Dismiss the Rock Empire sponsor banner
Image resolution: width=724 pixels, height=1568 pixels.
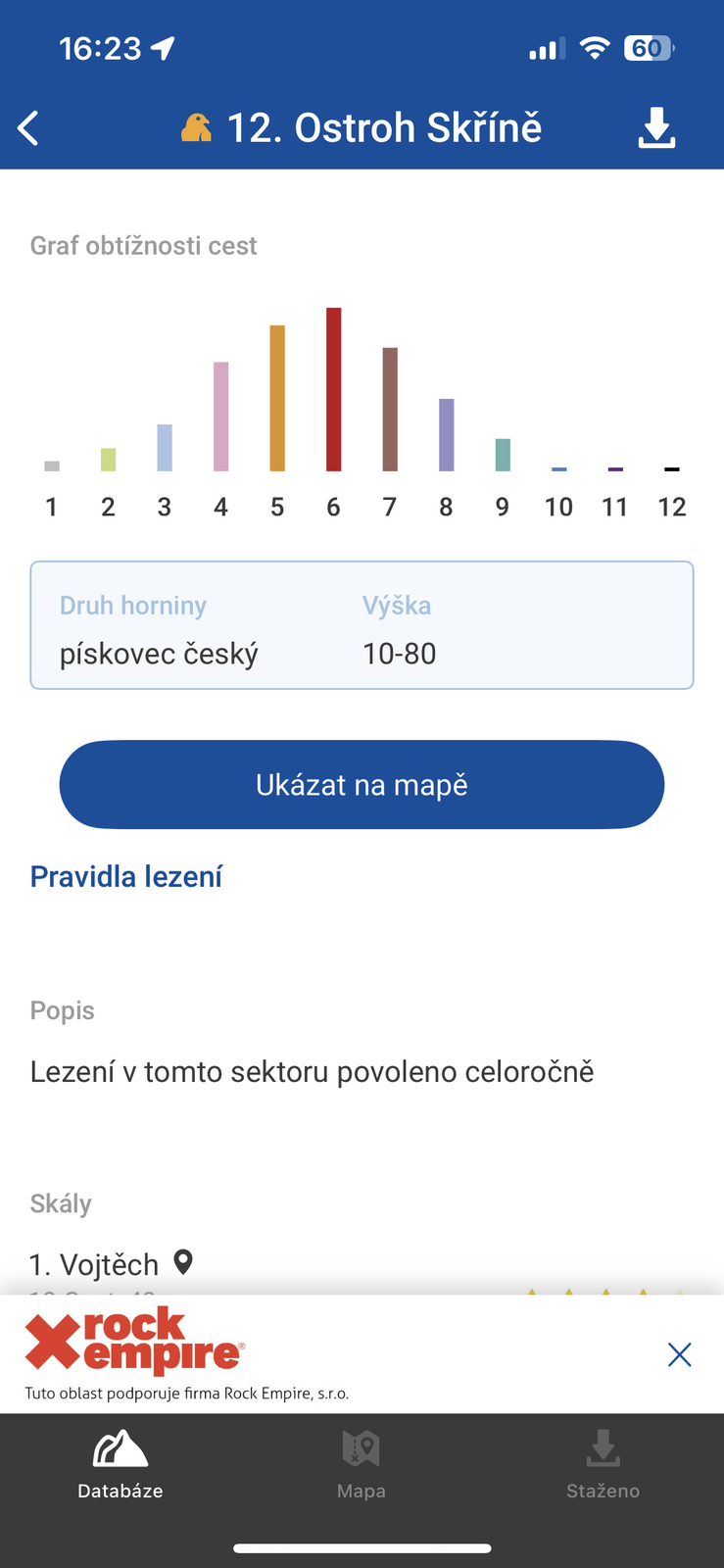pos(679,1354)
